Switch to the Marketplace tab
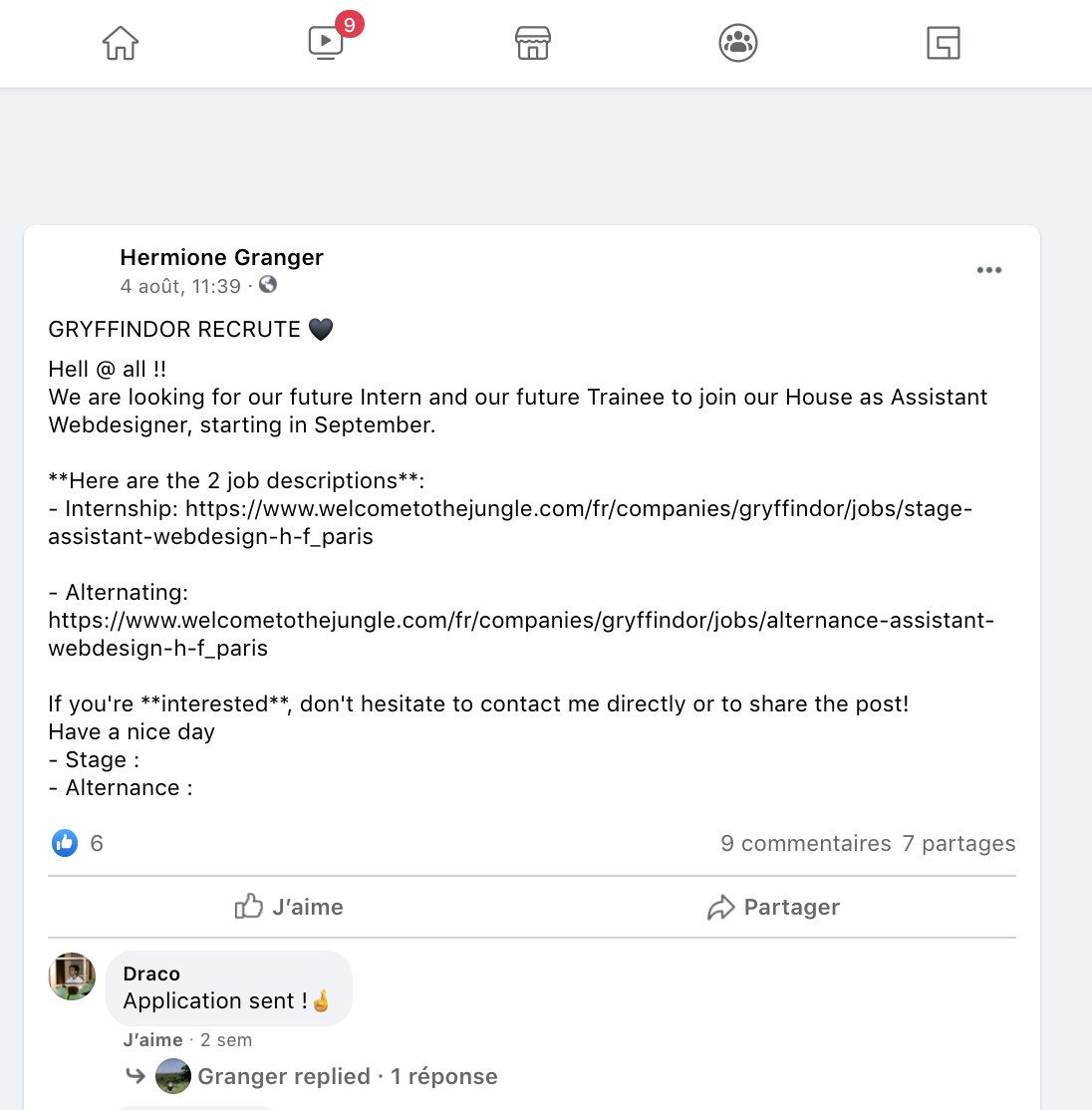The width and height of the screenshot is (1092, 1110). click(x=532, y=44)
